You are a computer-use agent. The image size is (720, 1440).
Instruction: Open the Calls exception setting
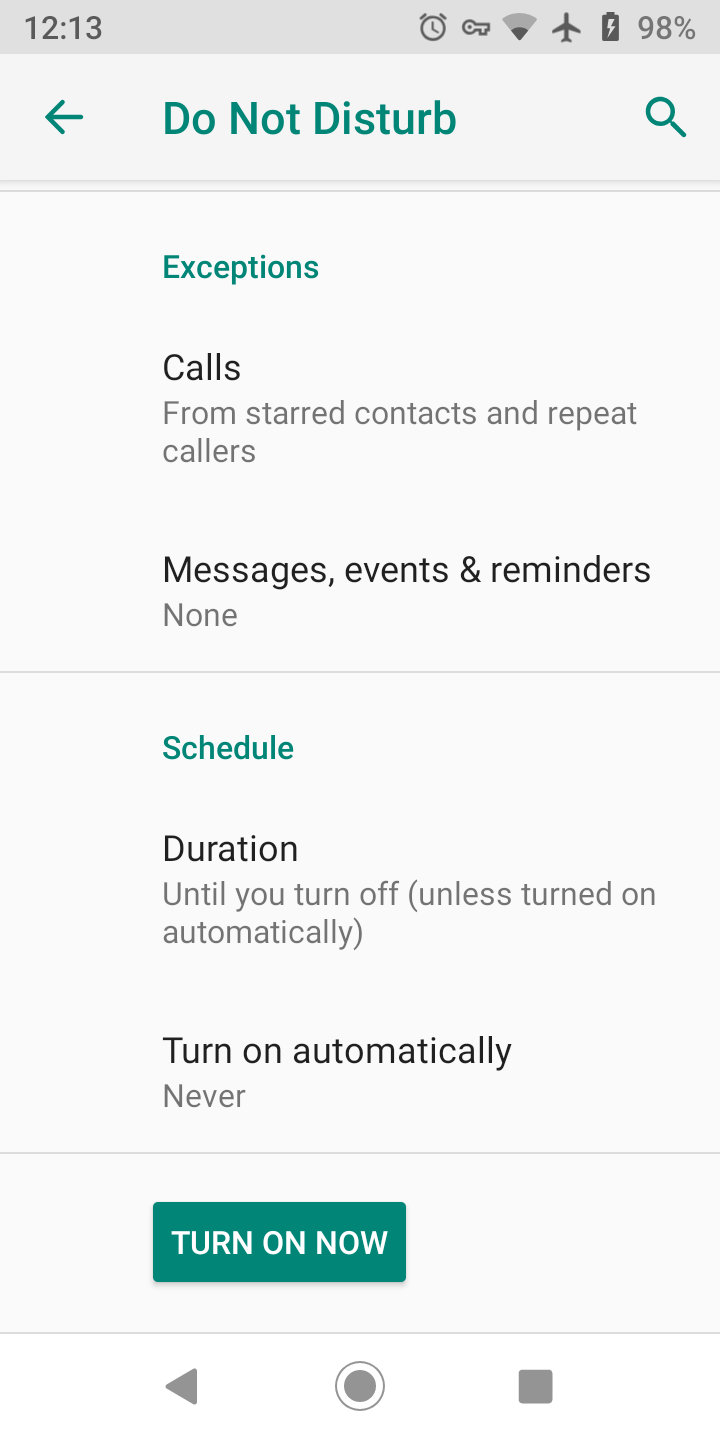400,408
